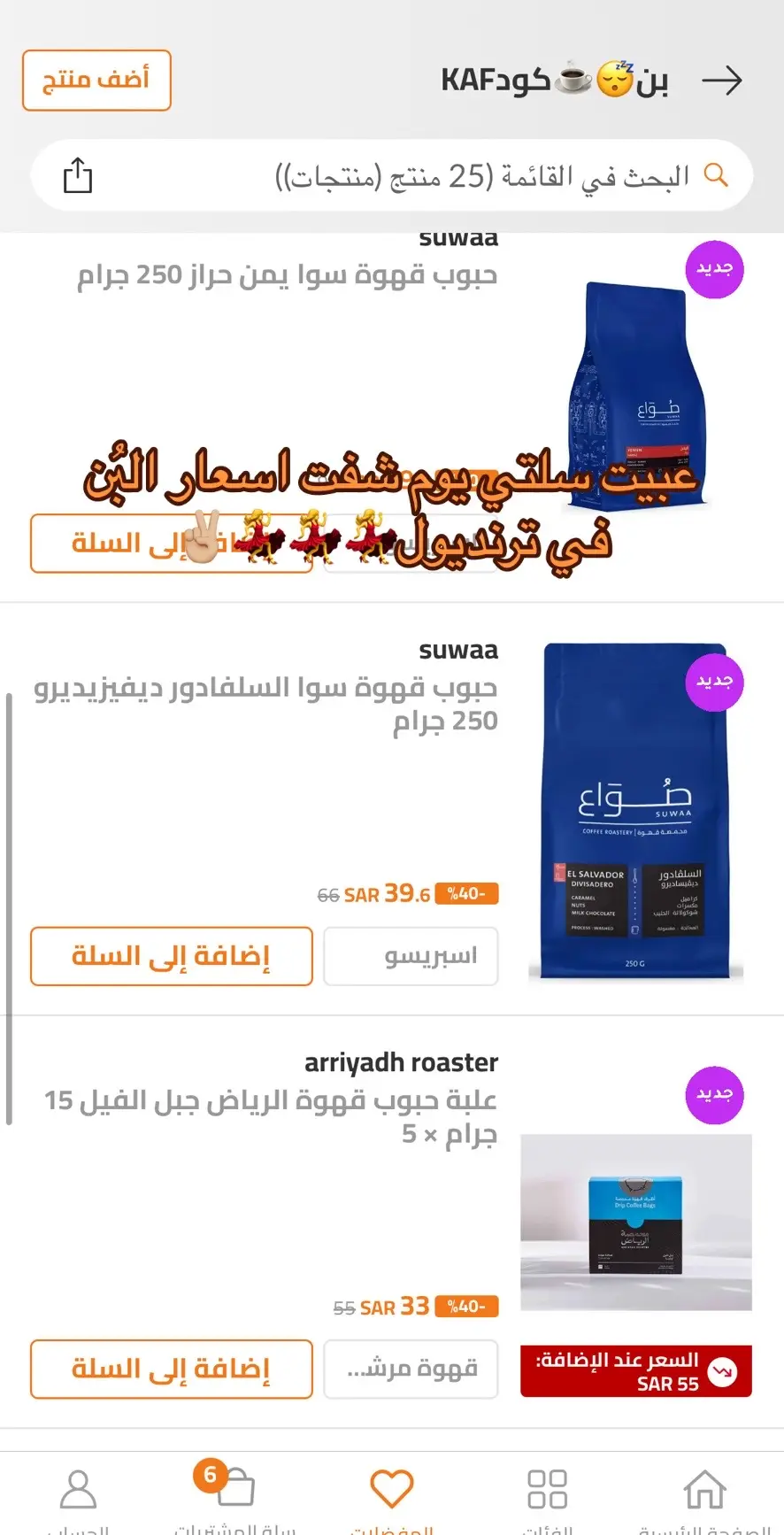Switch to the favorites tab
Viewport: 784px width, 1535px height.
[391, 1500]
